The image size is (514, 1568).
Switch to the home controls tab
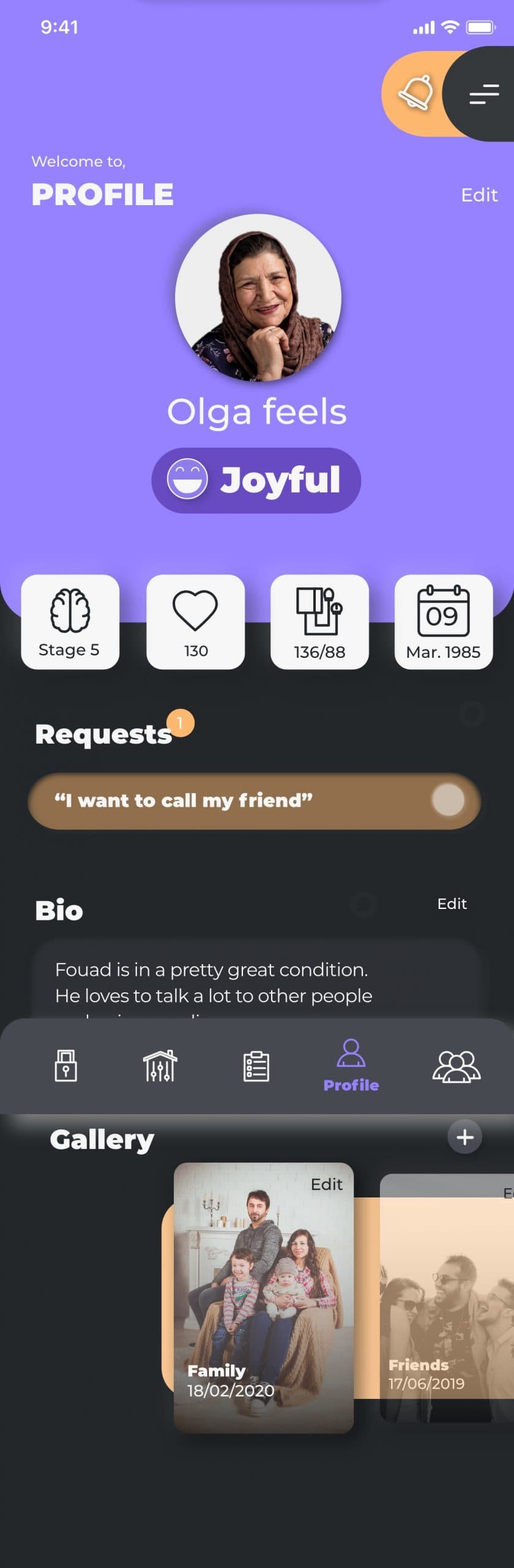point(160,1065)
